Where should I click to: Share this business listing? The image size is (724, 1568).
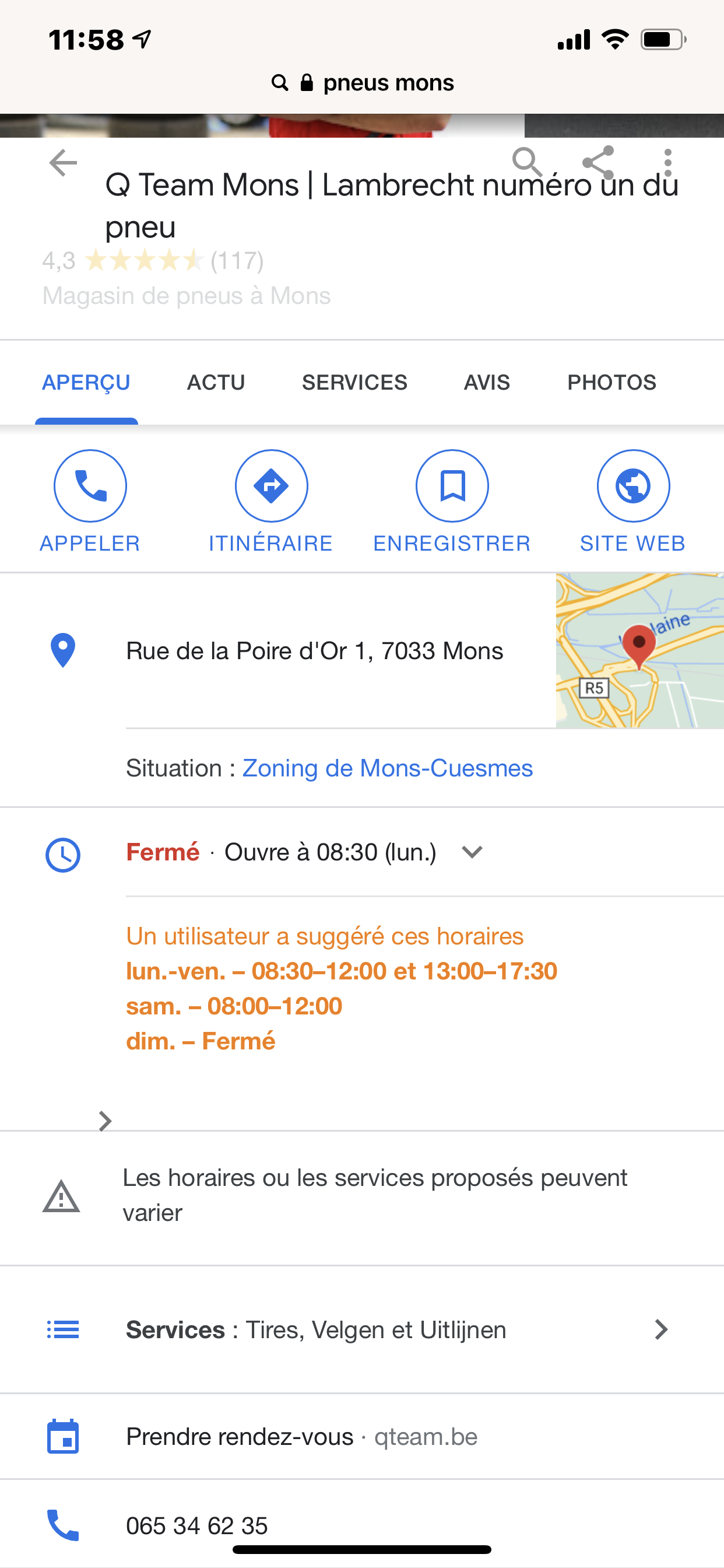[x=598, y=162]
